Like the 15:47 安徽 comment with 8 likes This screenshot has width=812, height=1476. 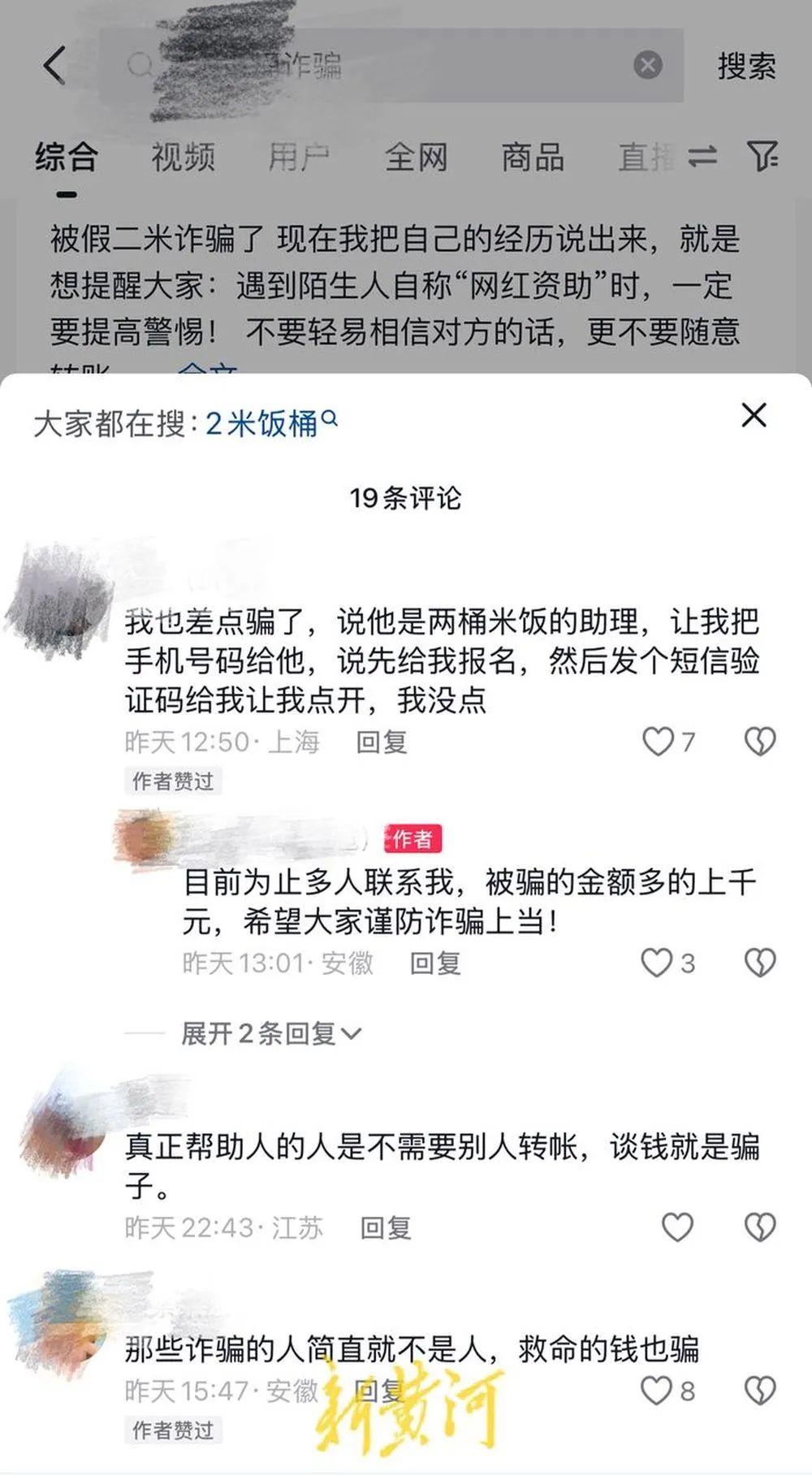[656, 1391]
